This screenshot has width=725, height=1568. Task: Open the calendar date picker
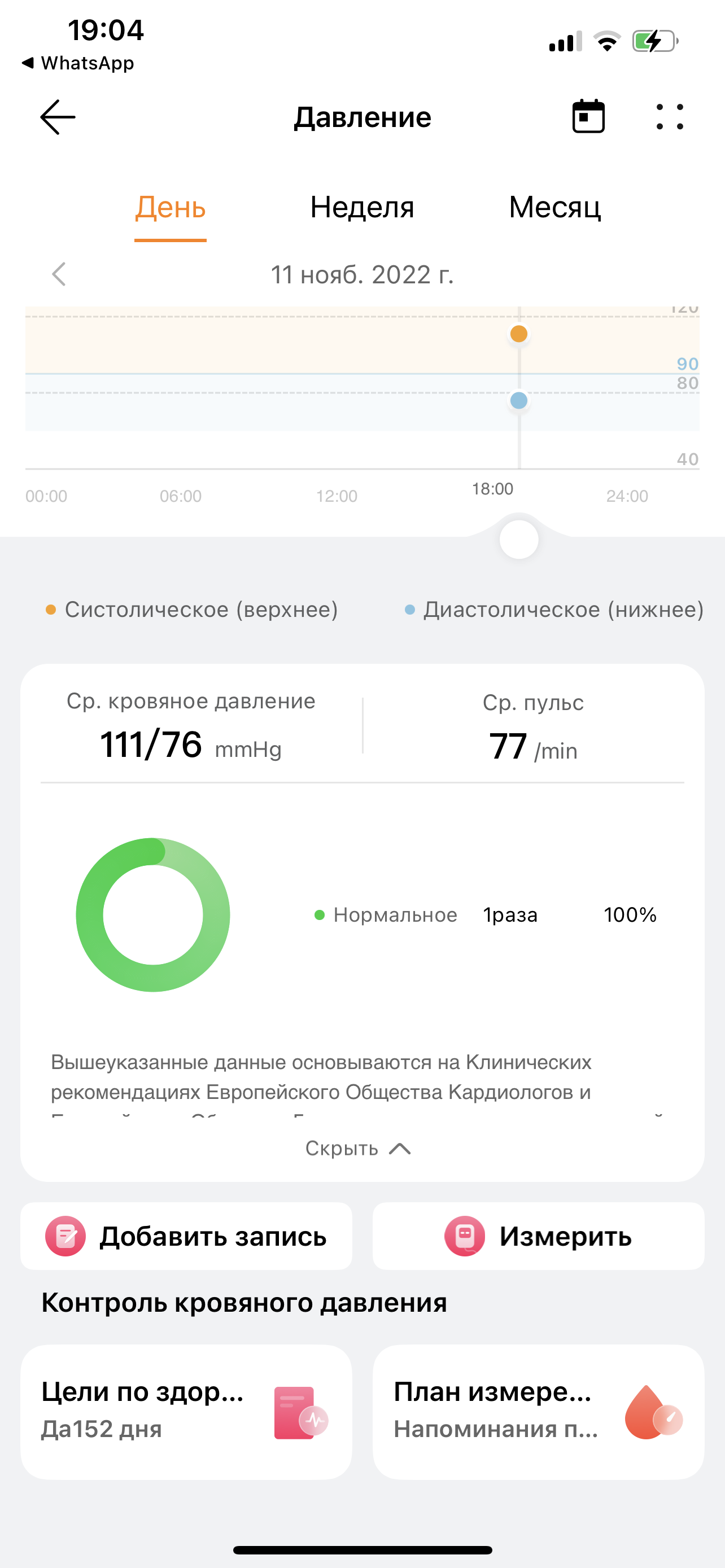(588, 116)
